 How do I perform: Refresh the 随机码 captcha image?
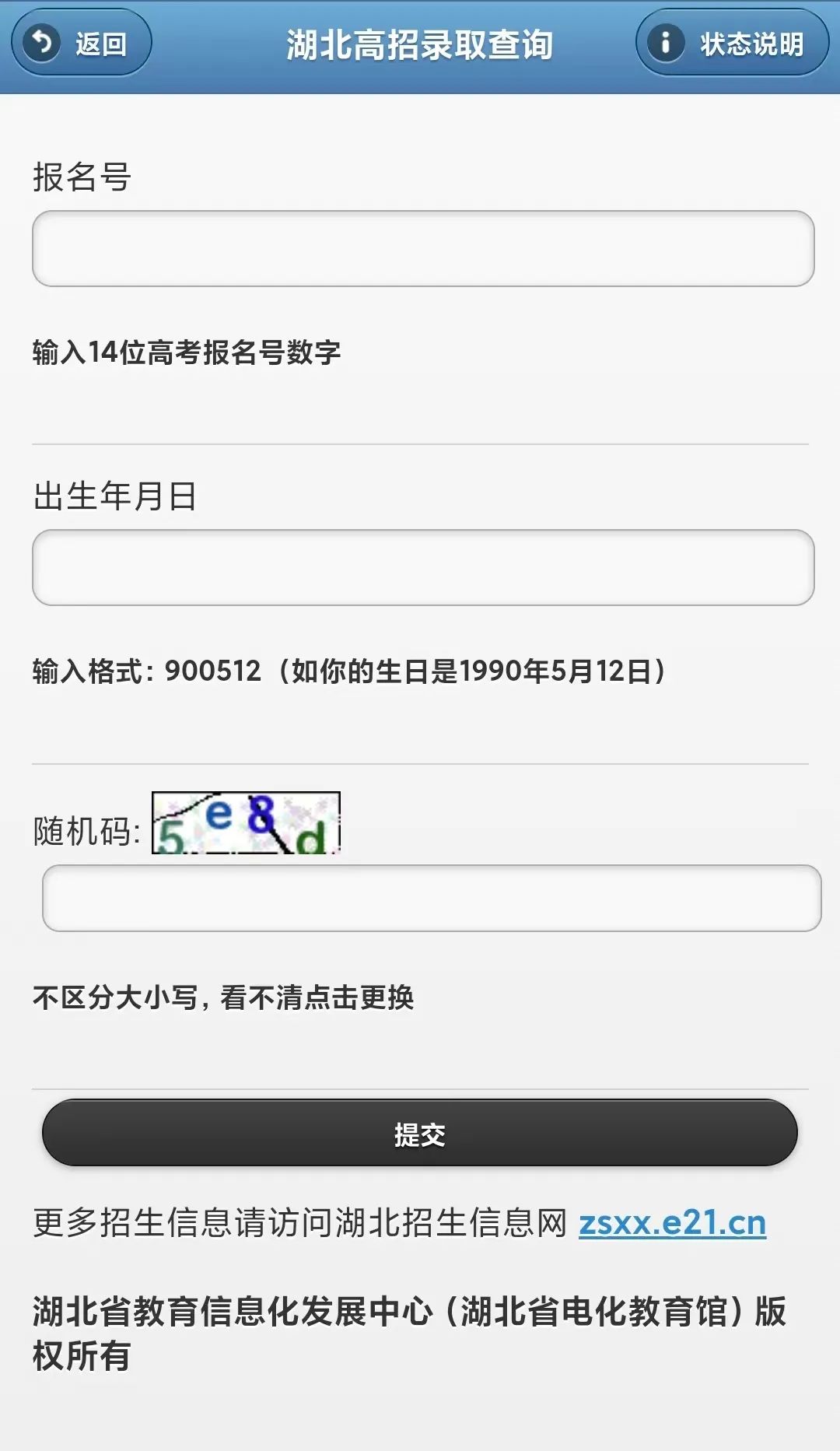click(246, 823)
